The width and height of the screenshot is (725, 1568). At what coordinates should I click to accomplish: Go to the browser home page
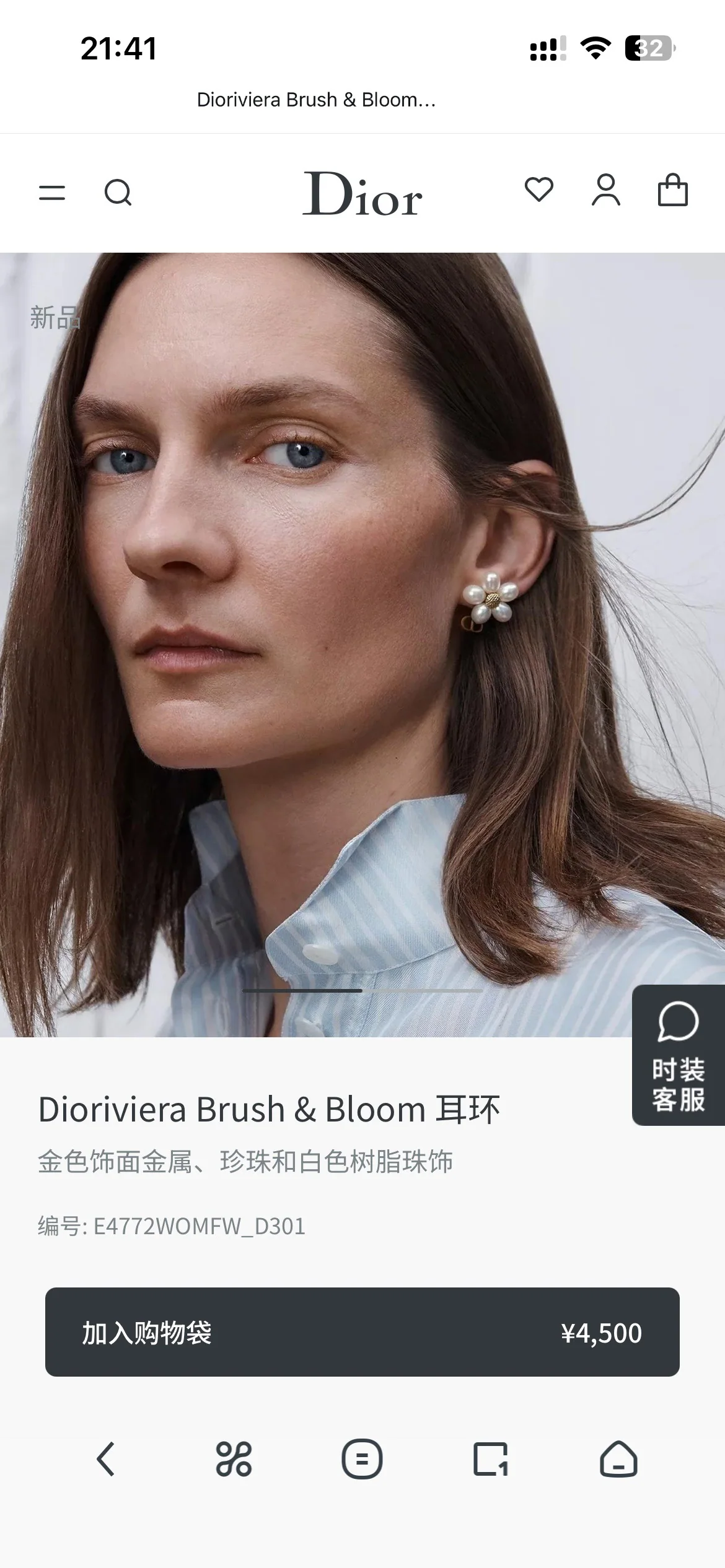[x=618, y=1459]
